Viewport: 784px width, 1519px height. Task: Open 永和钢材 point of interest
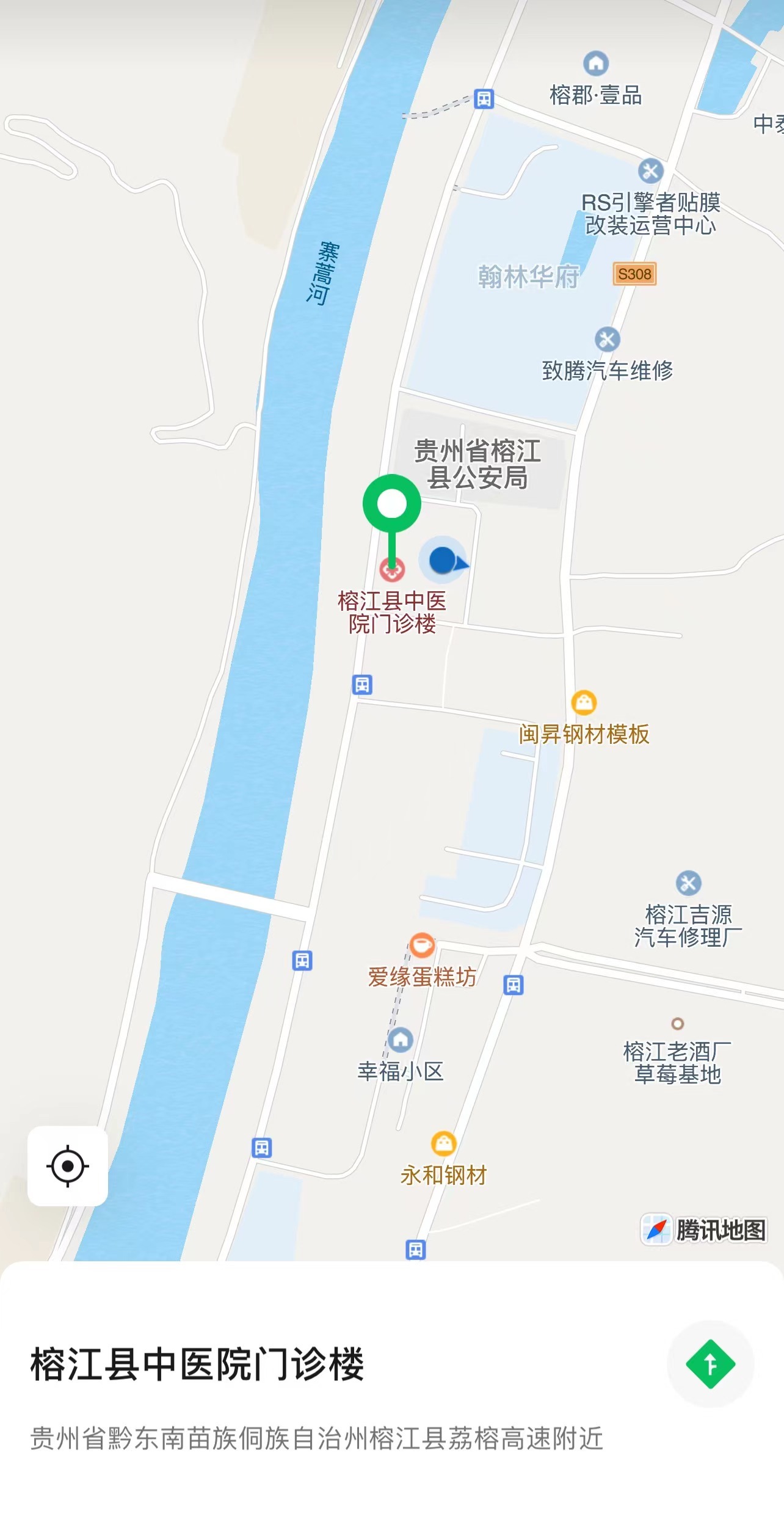(x=444, y=1143)
